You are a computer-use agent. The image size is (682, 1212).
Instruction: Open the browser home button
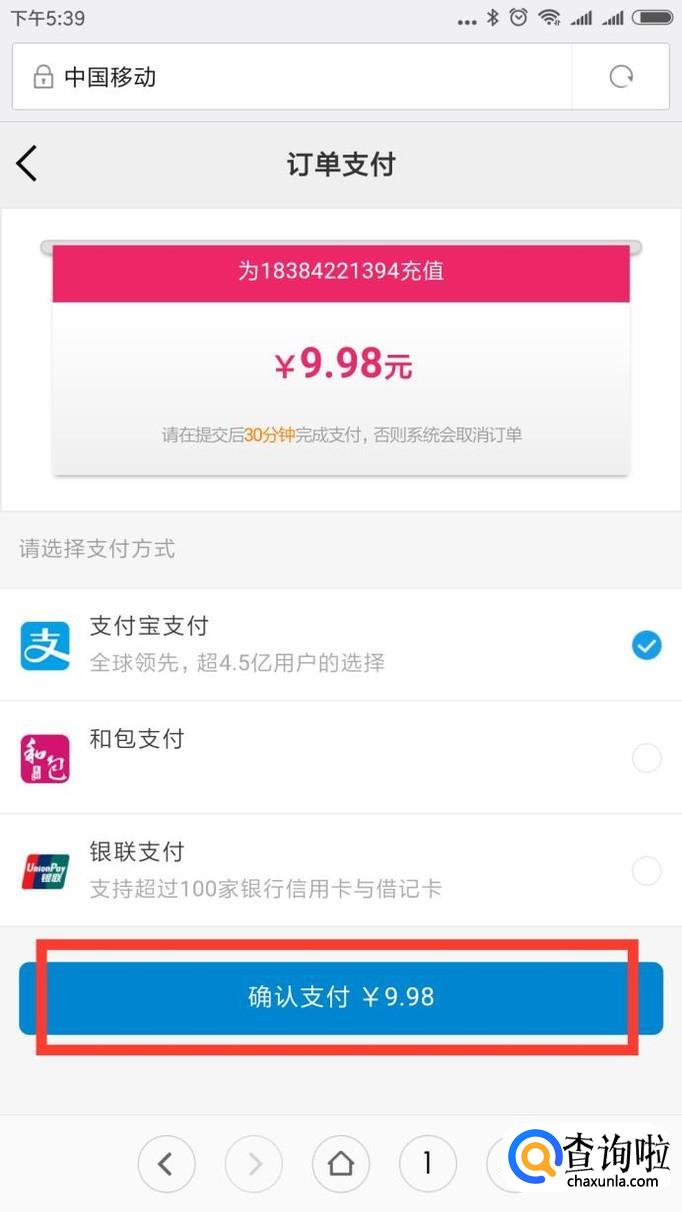tap(341, 1163)
